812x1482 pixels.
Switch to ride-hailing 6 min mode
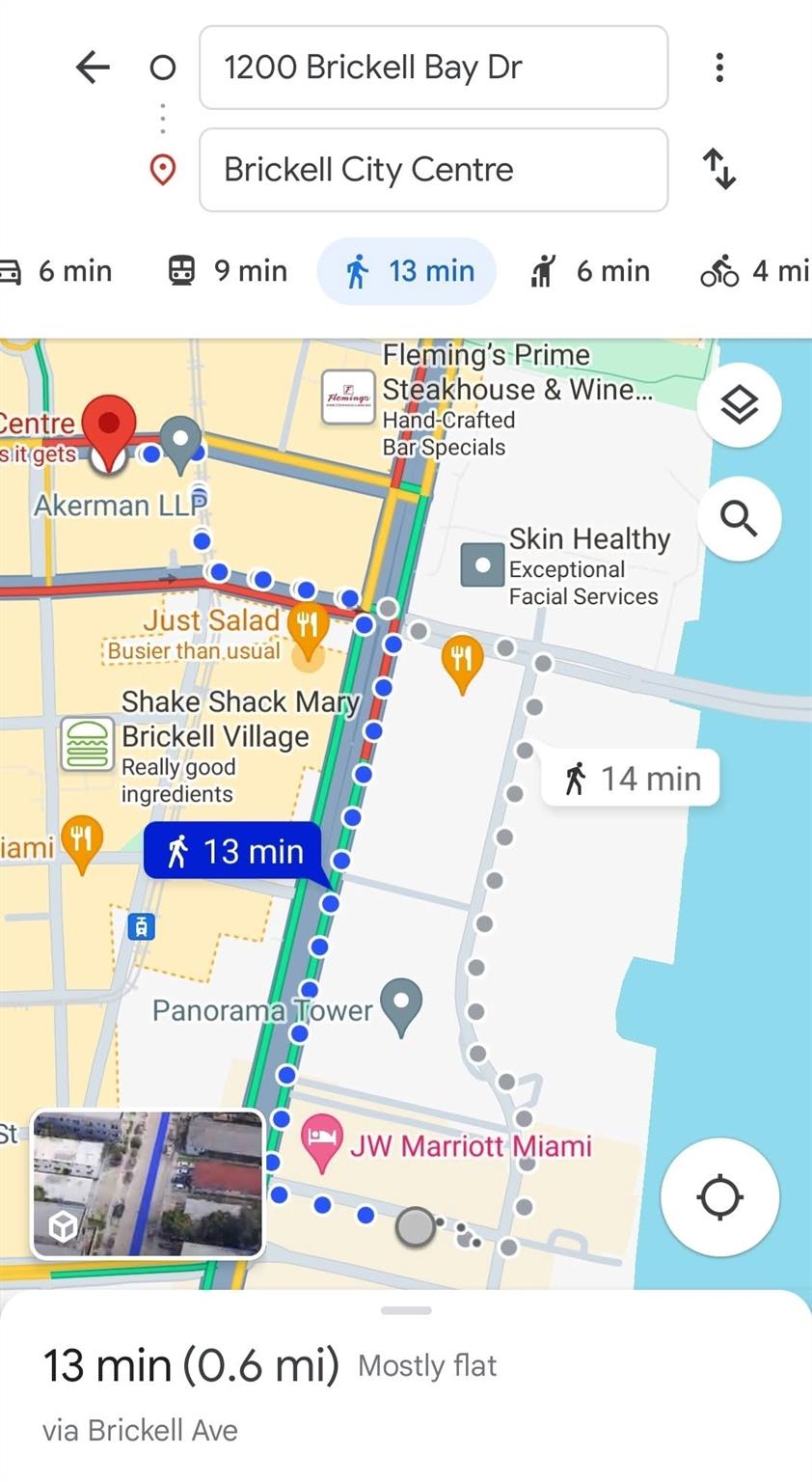click(590, 271)
